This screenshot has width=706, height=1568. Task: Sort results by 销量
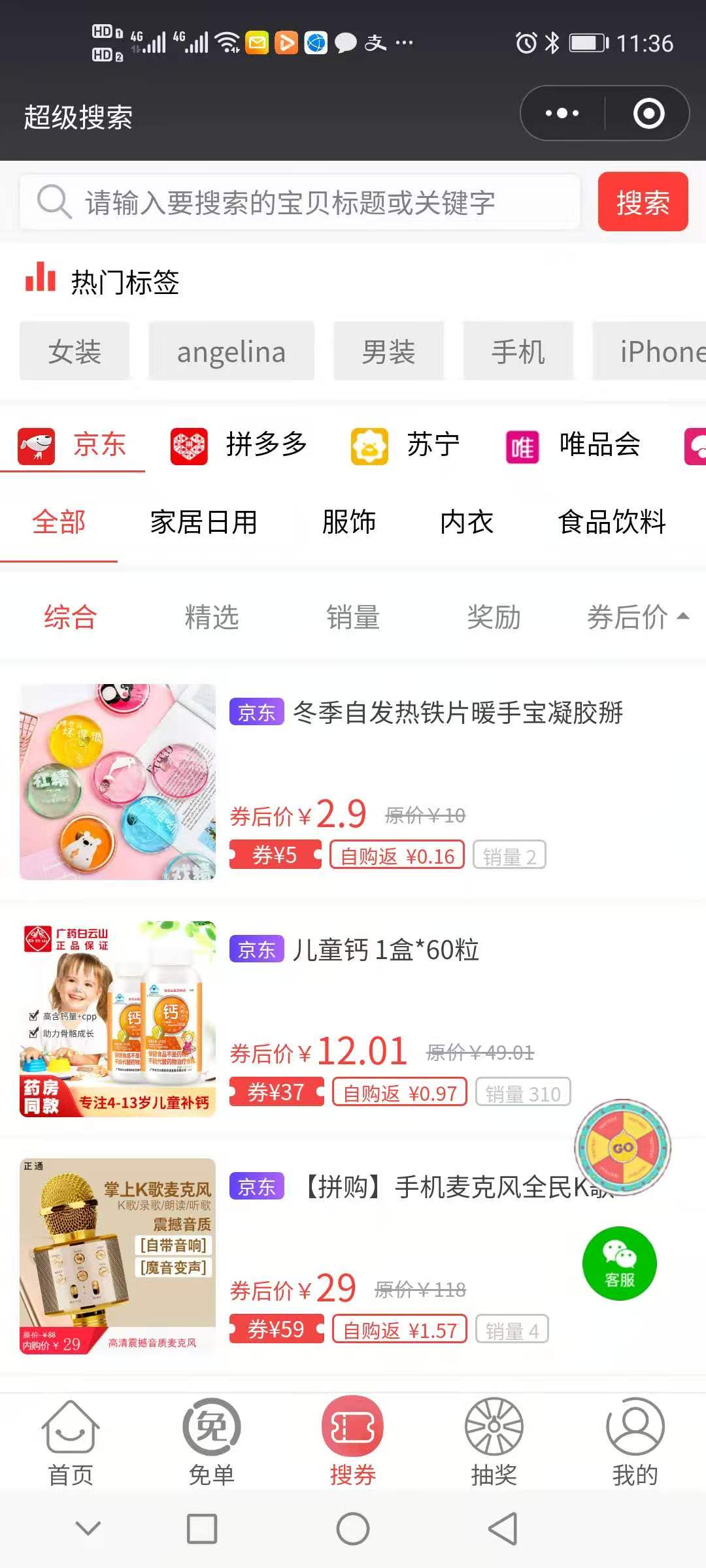point(353,617)
